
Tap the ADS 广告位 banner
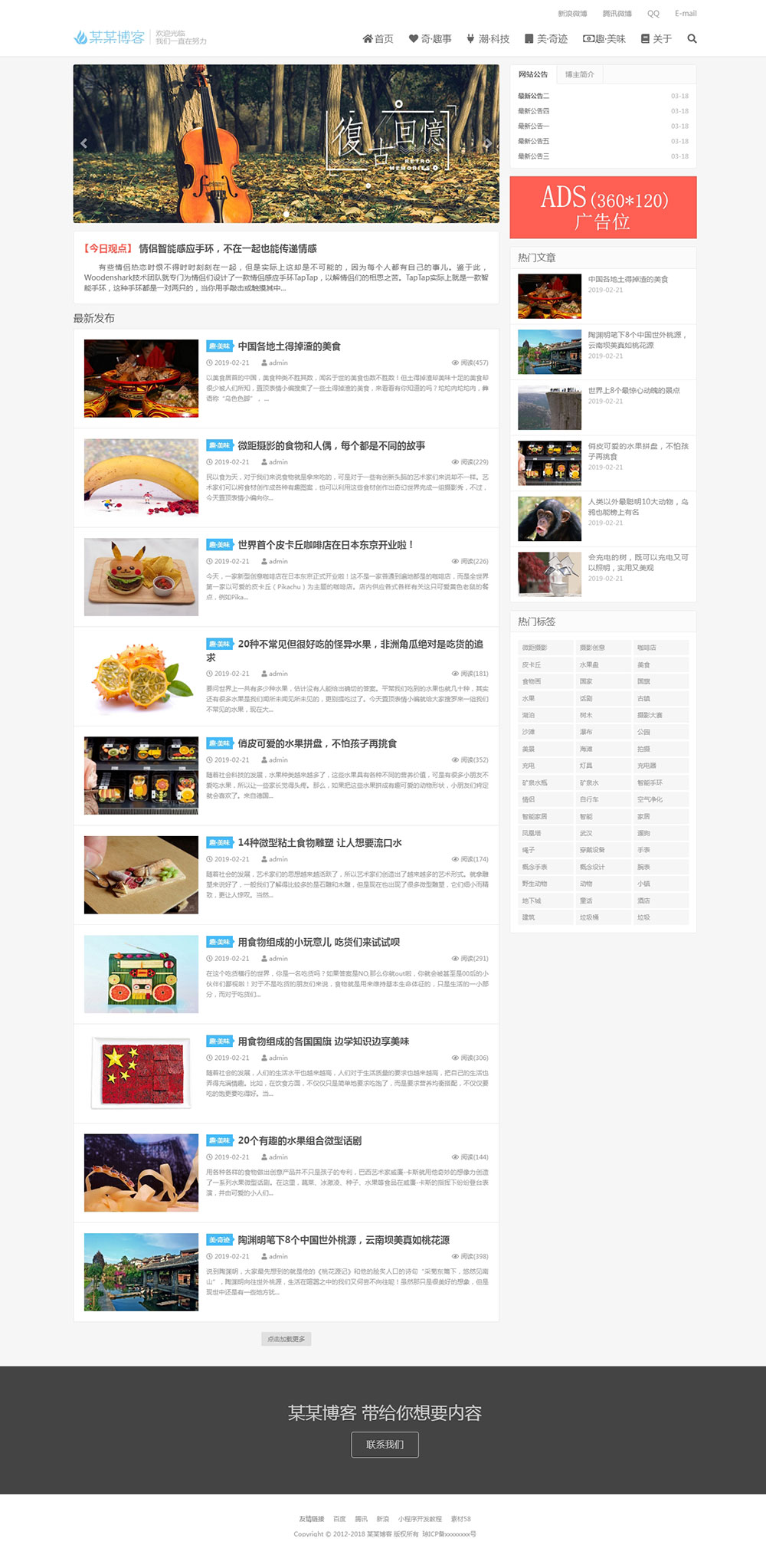tap(603, 207)
